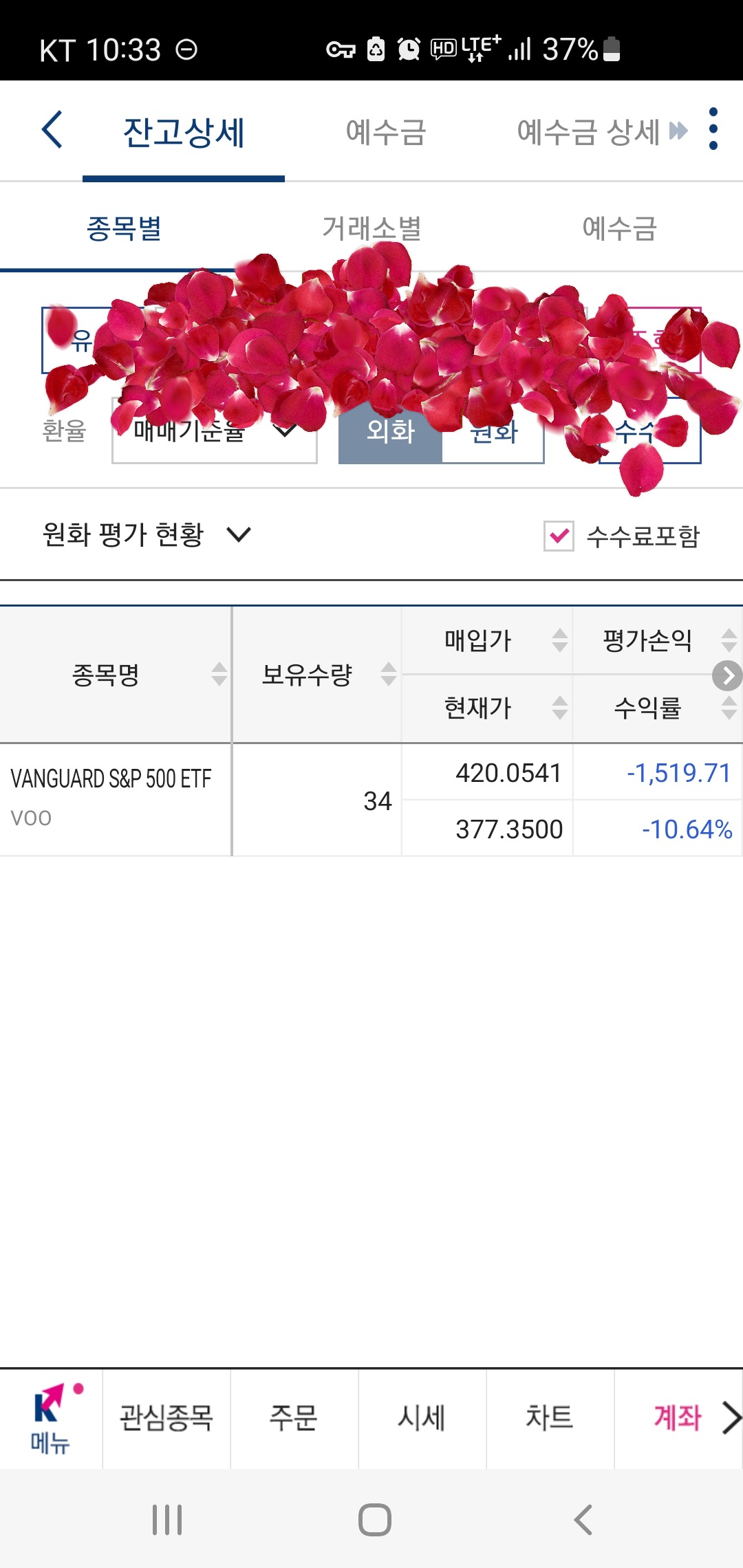Go back using the top-left arrow
Screen dimensions: 743x1568
52,130
